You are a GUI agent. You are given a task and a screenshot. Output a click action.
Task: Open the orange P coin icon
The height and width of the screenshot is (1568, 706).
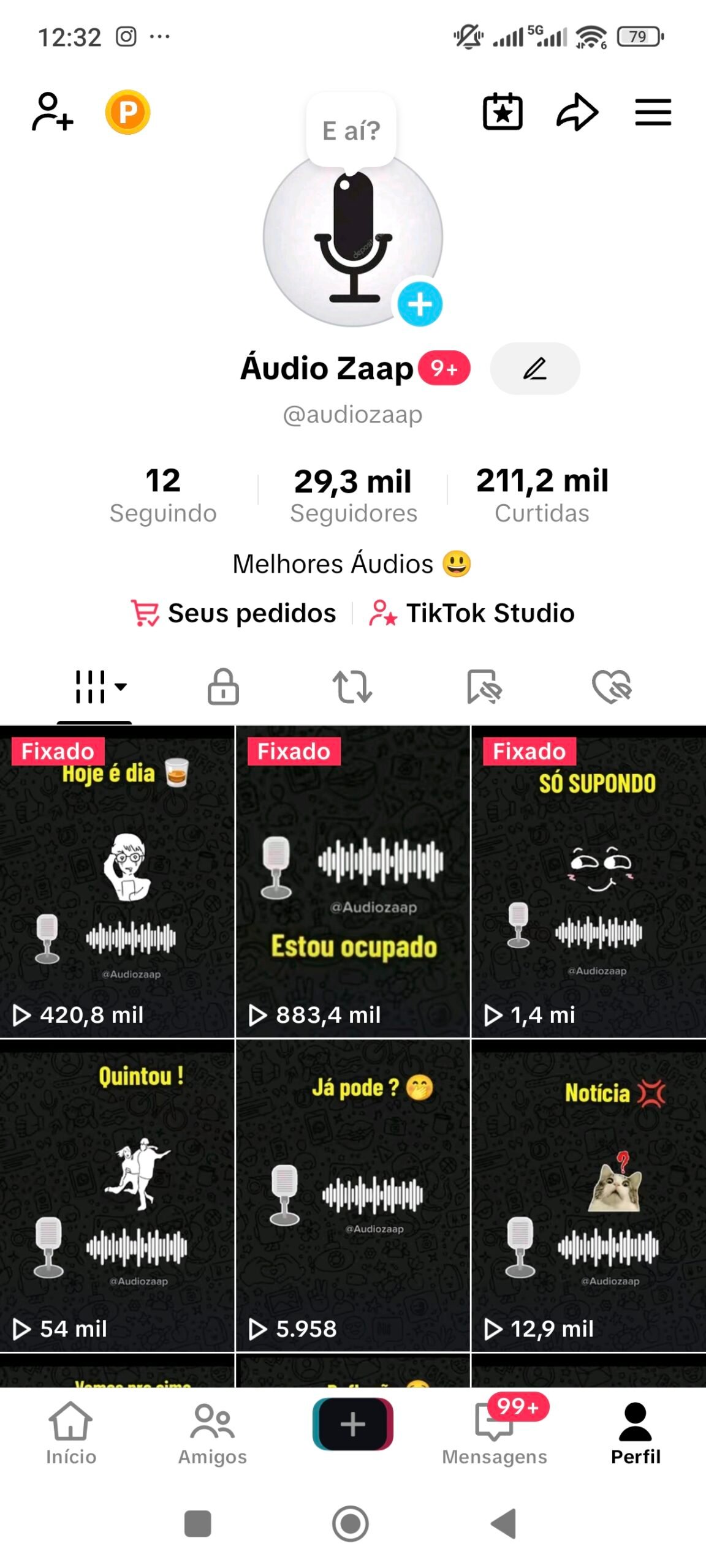click(x=127, y=112)
